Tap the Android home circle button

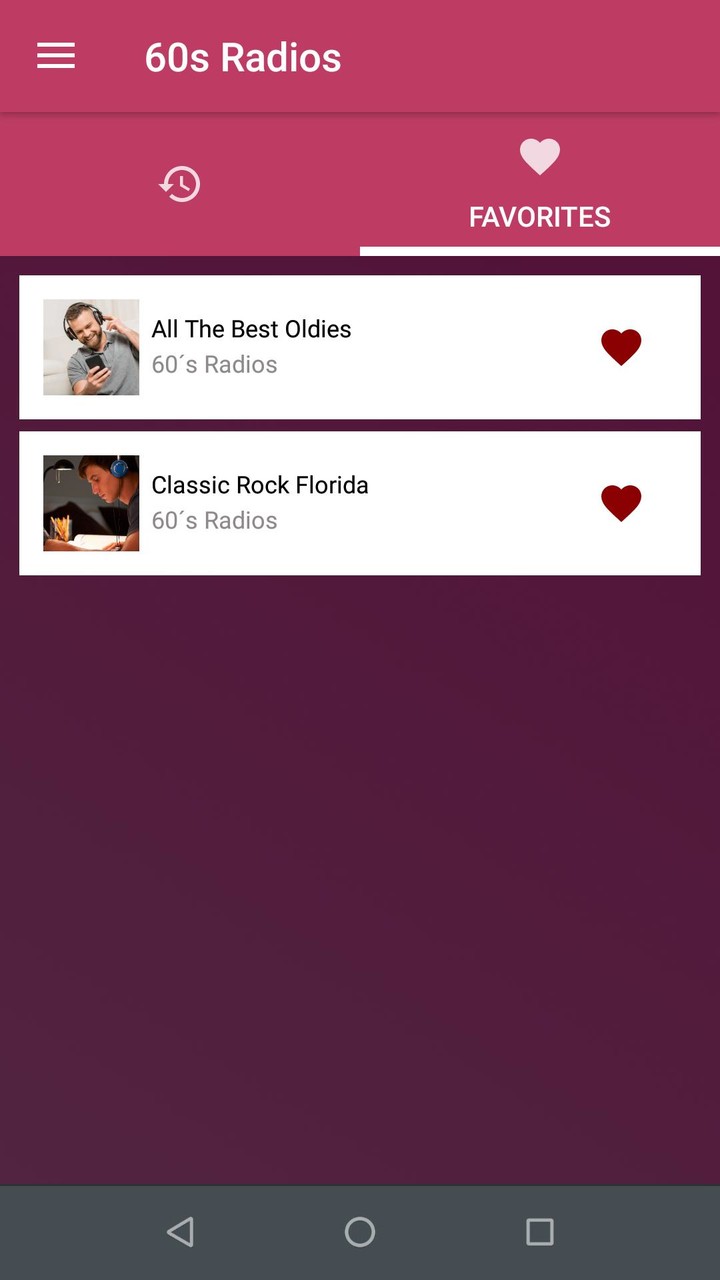pyautogui.click(x=360, y=1232)
